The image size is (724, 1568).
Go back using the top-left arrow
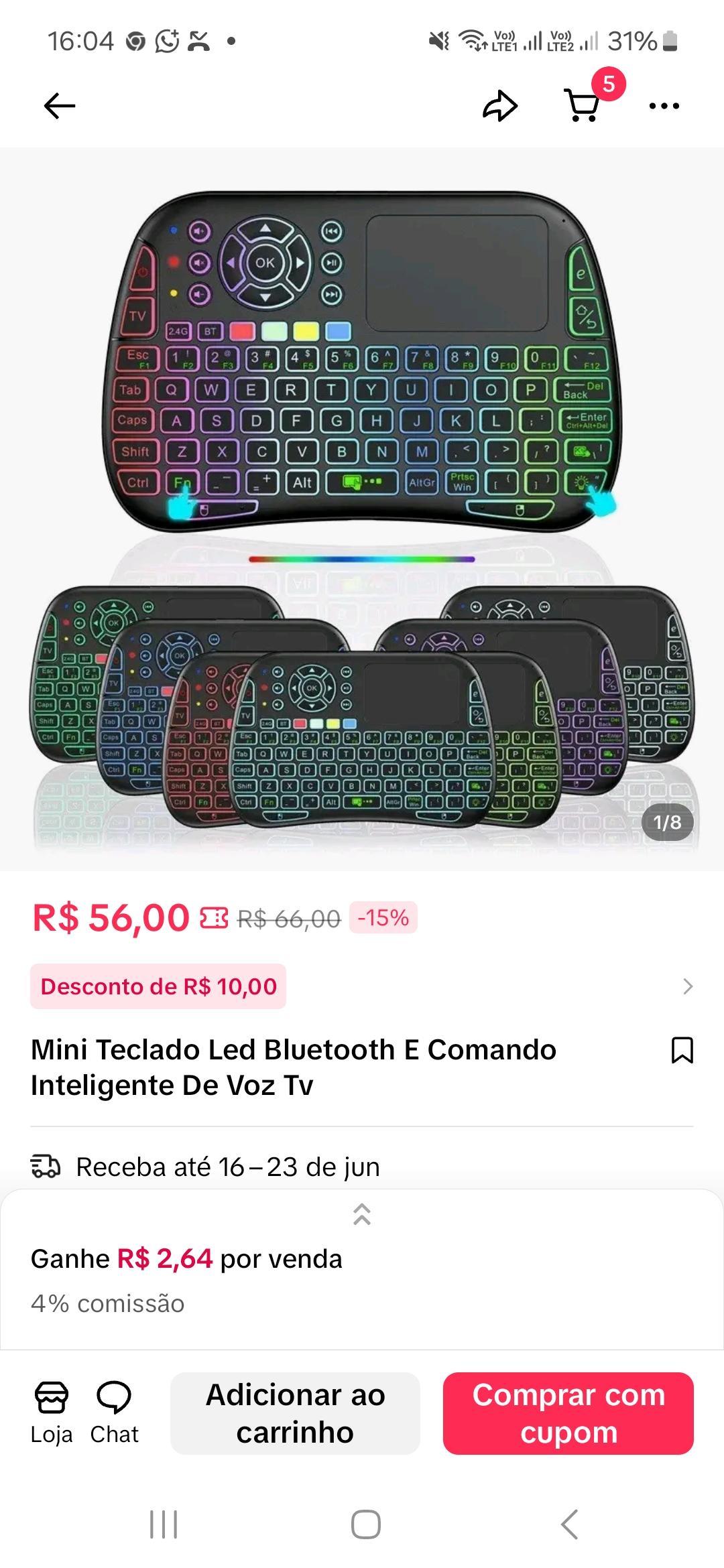[x=60, y=106]
